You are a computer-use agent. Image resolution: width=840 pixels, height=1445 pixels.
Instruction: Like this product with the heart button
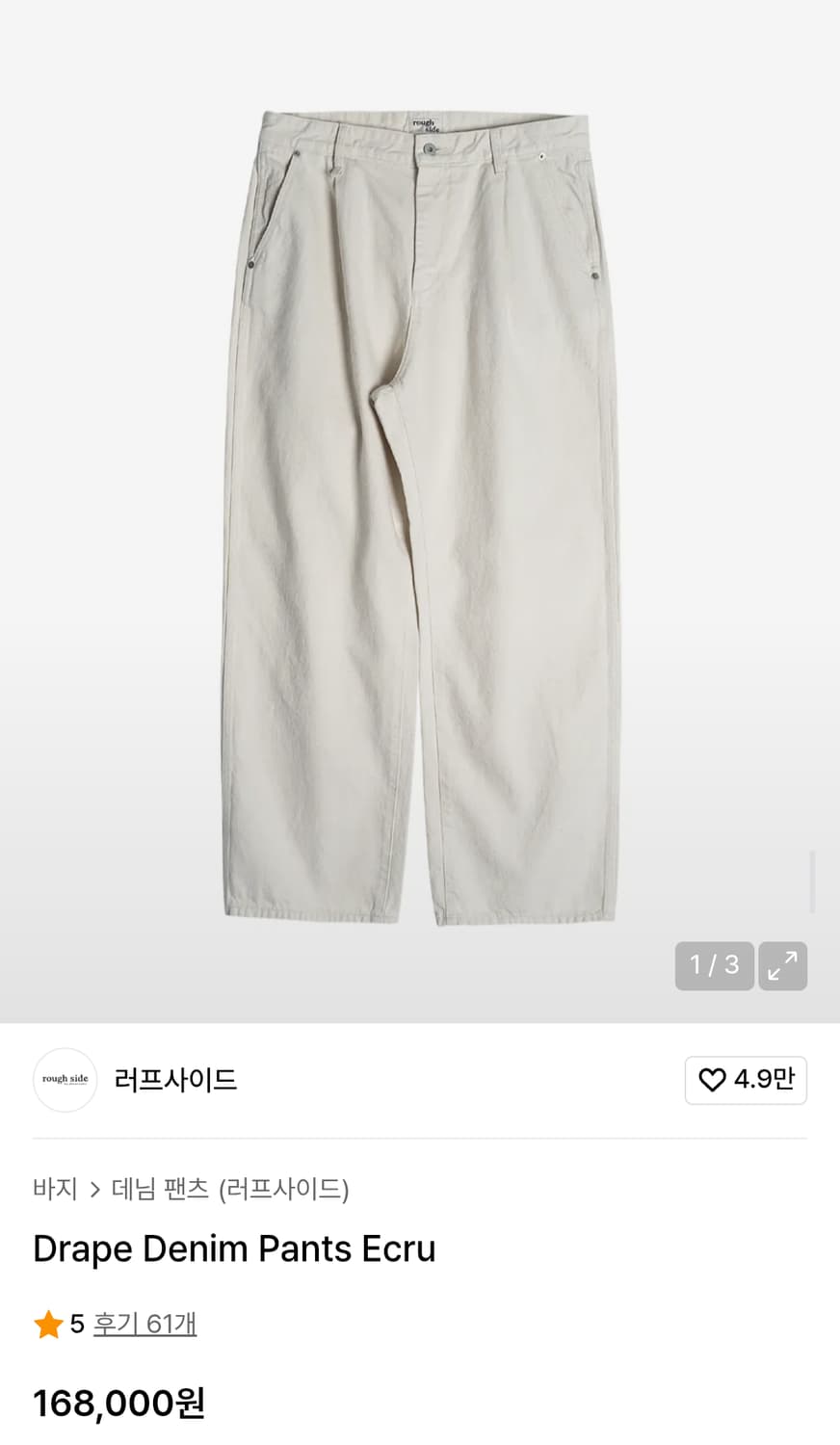click(x=746, y=1080)
